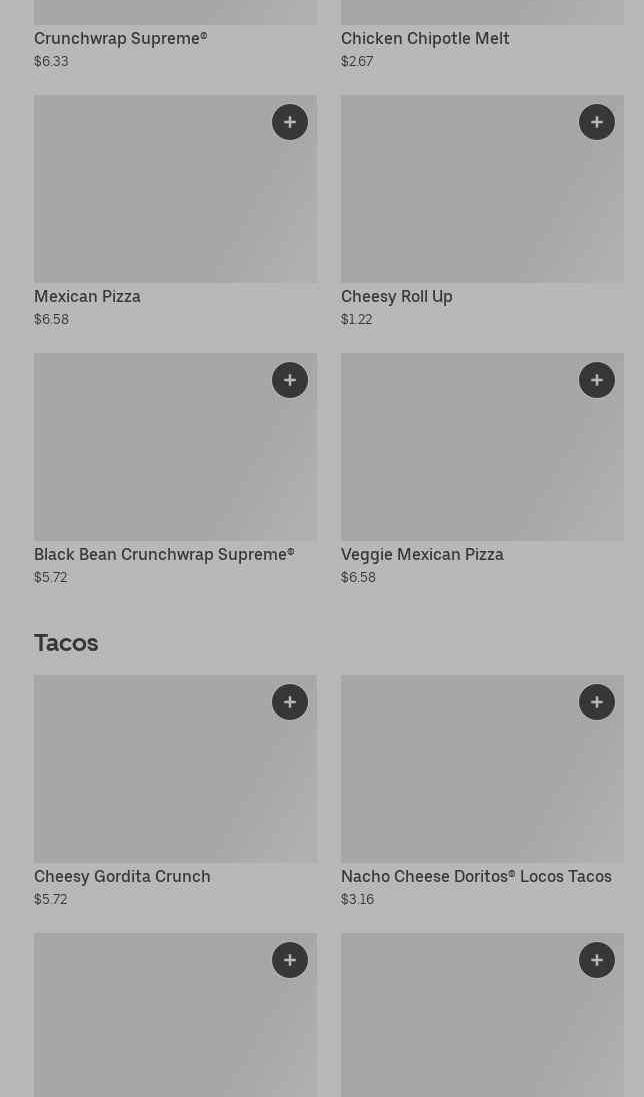Select the Chicken Chipotle Melt item
644x1097 pixels.
[425, 38]
